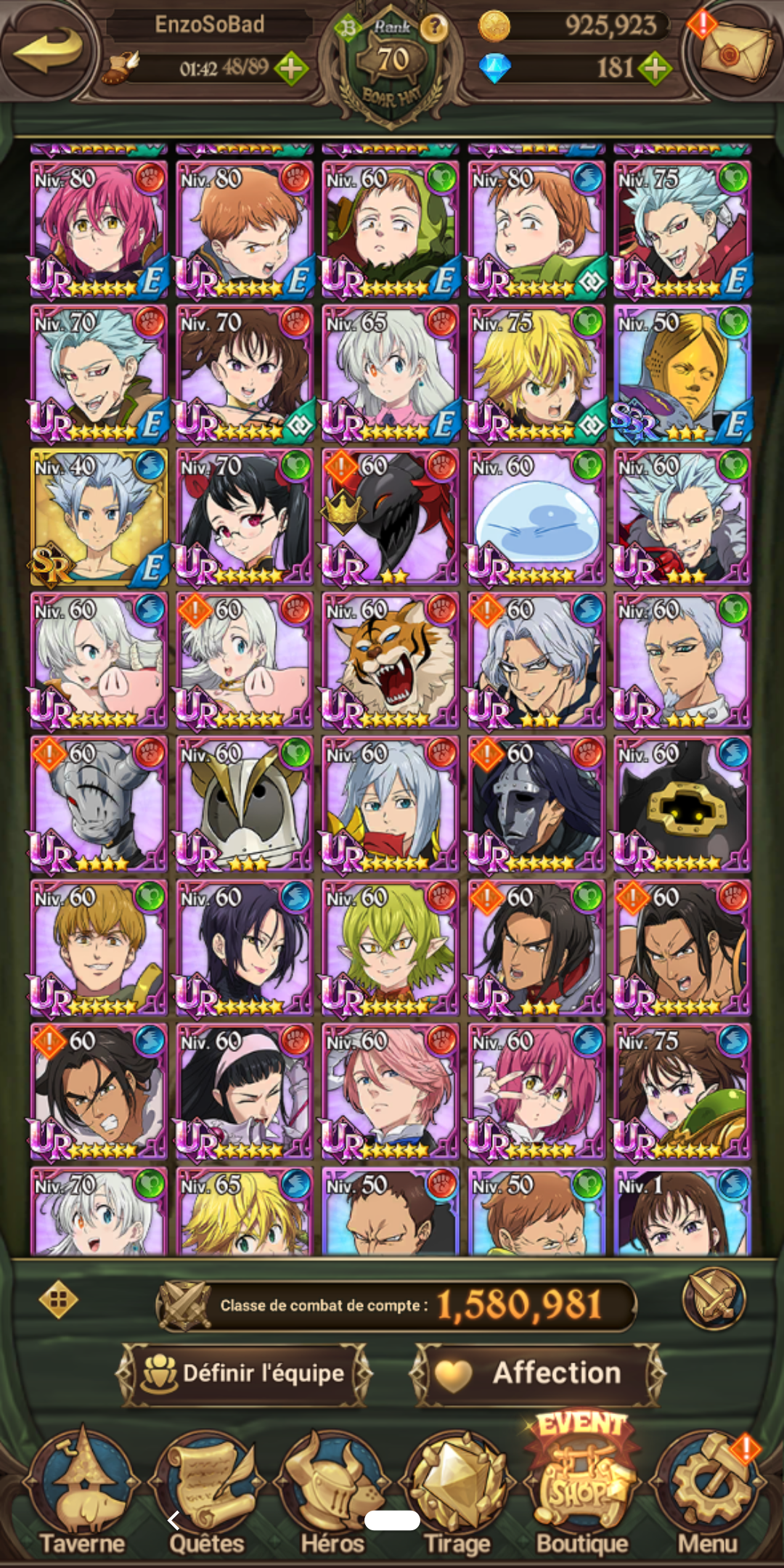Open the rank help question mark
The width and height of the screenshot is (784, 1568).
(434, 28)
